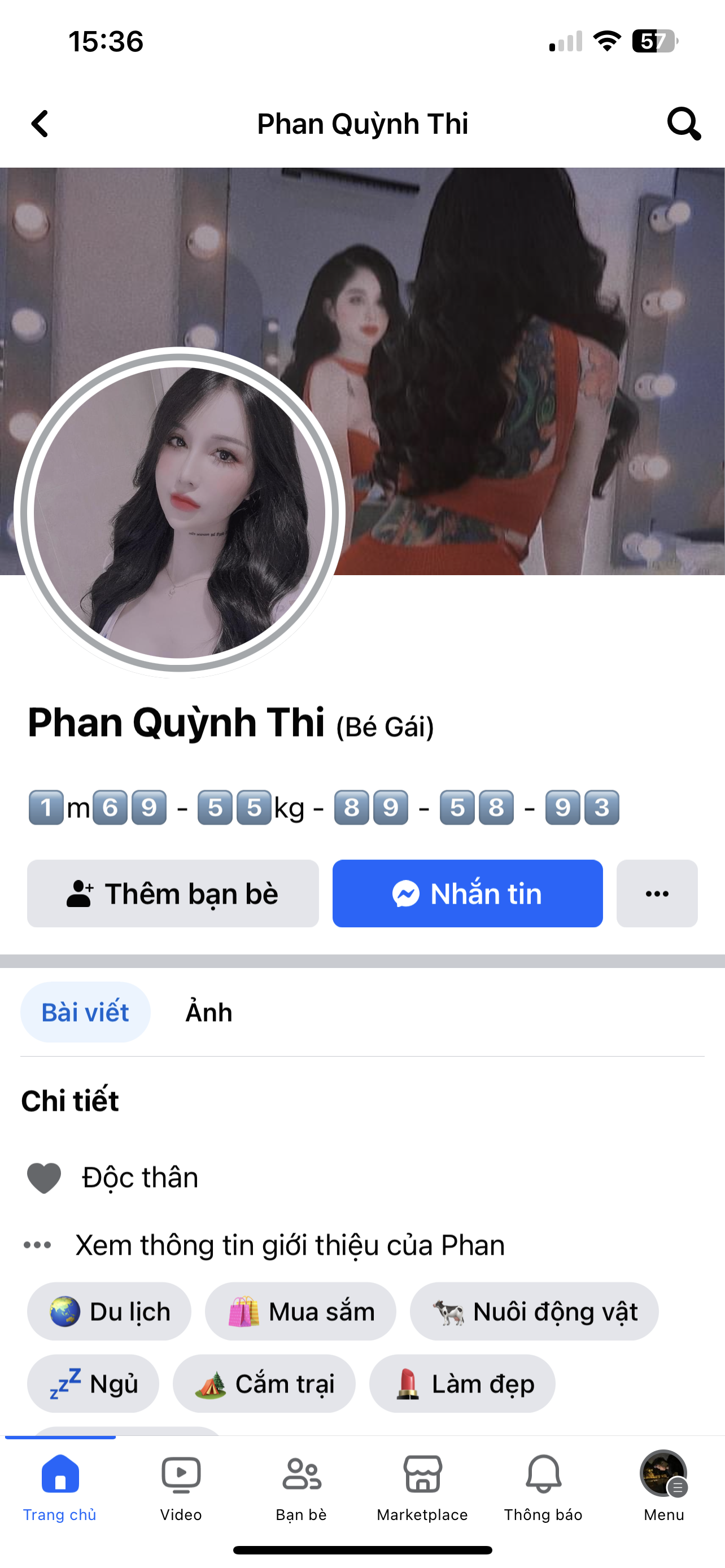Tap the Du lịch hobby chip
Image resolution: width=725 pixels, height=1568 pixels.
(110, 1312)
